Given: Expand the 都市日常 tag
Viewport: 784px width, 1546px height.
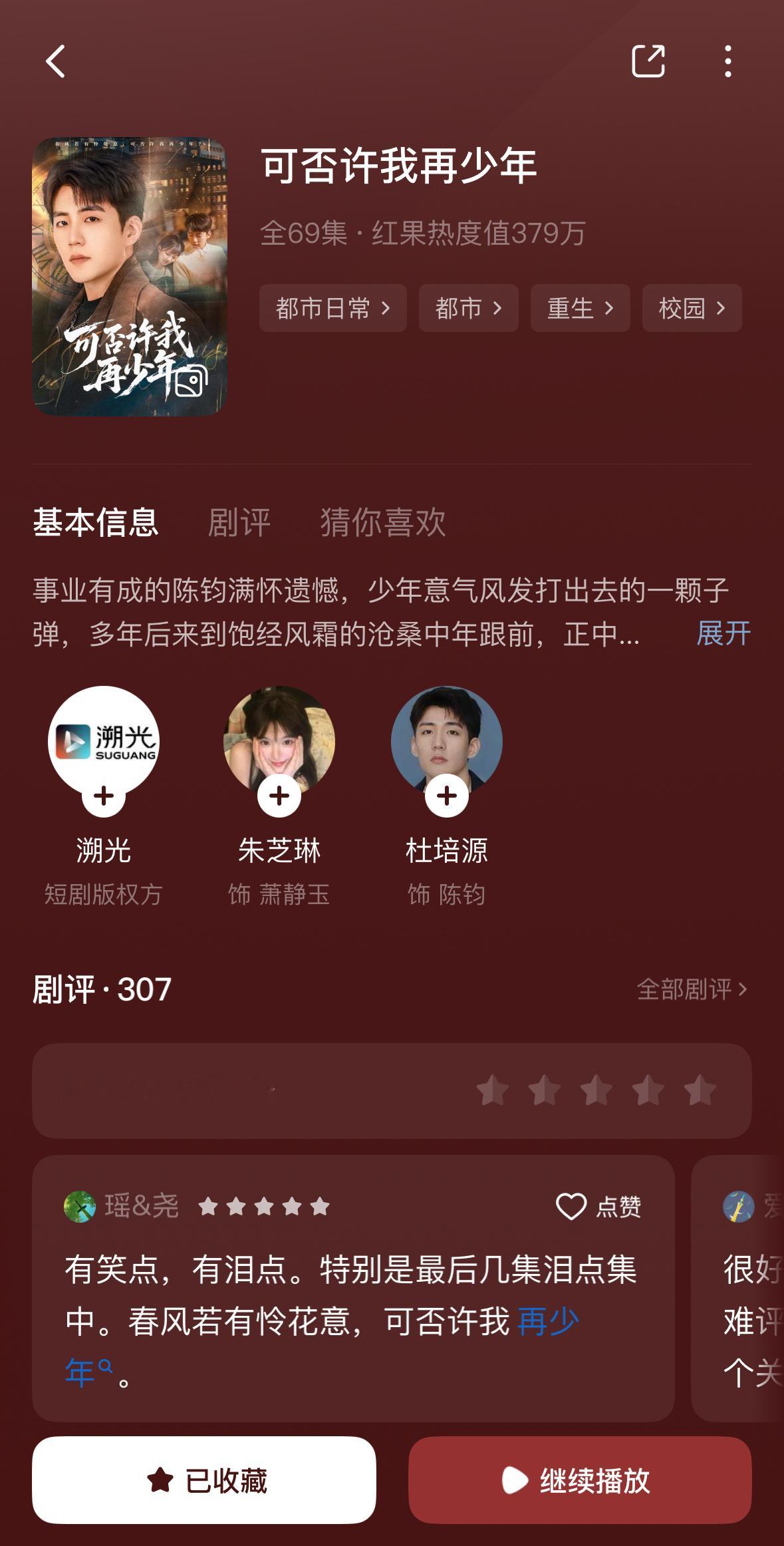Looking at the screenshot, I should [332, 307].
